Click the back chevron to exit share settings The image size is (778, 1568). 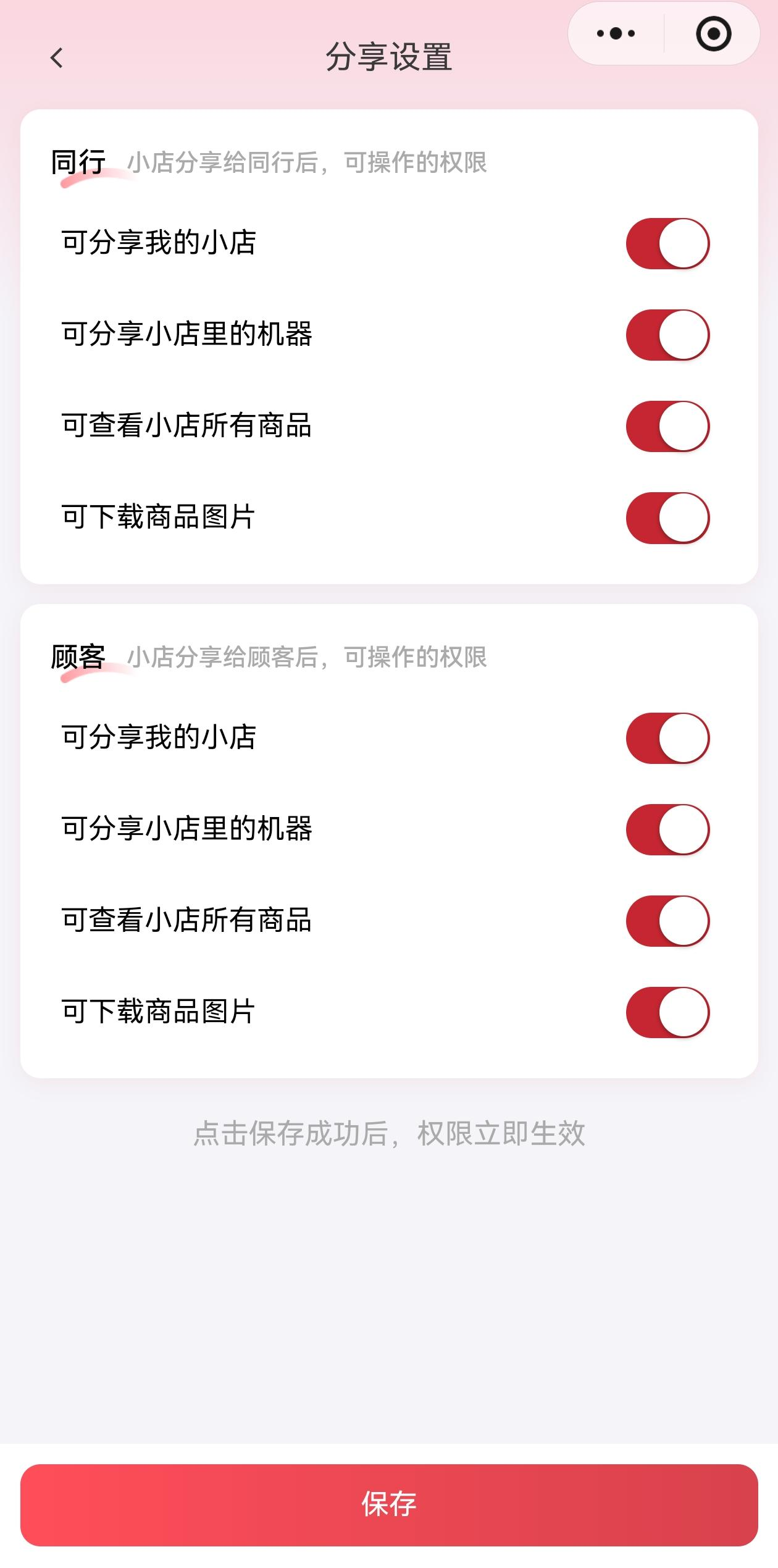(x=57, y=57)
